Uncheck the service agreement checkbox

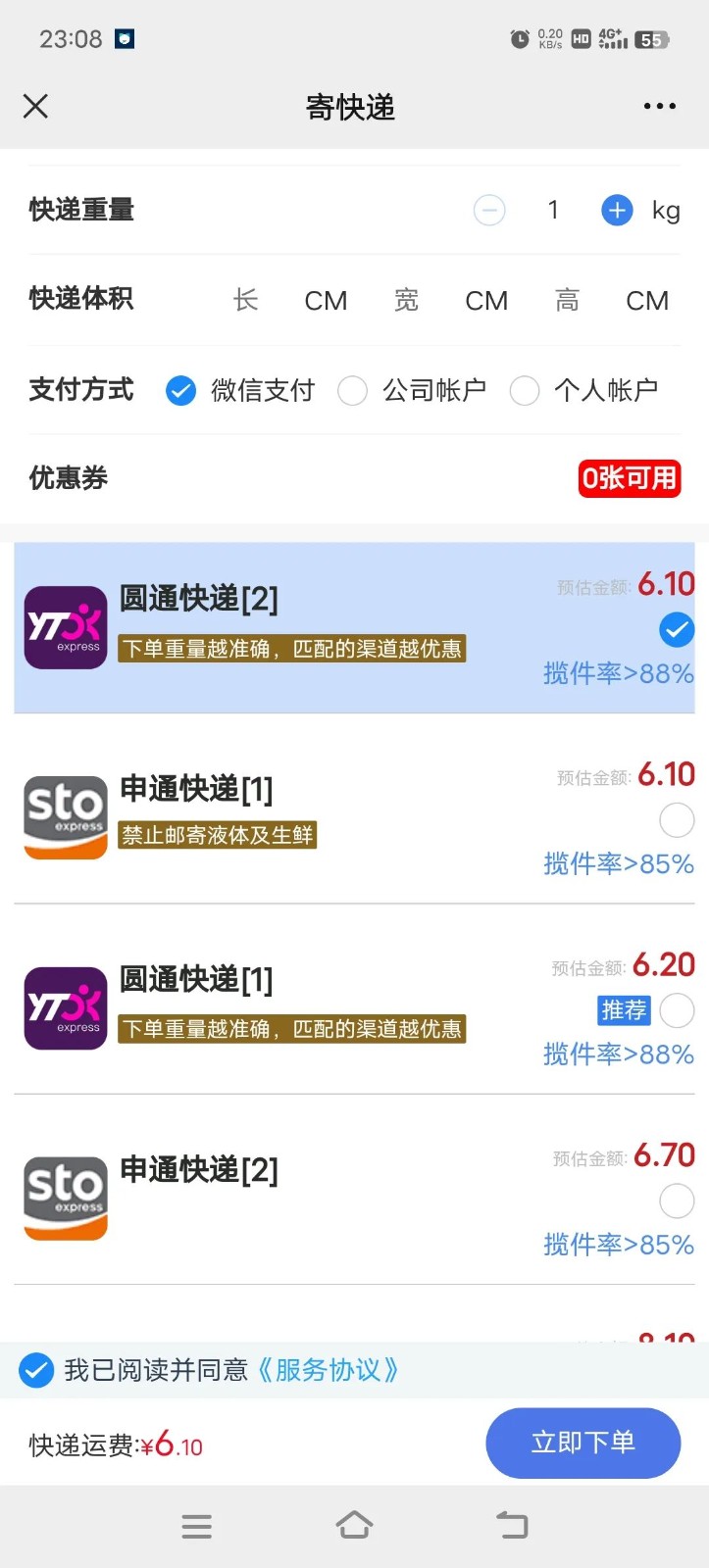pos(36,1370)
